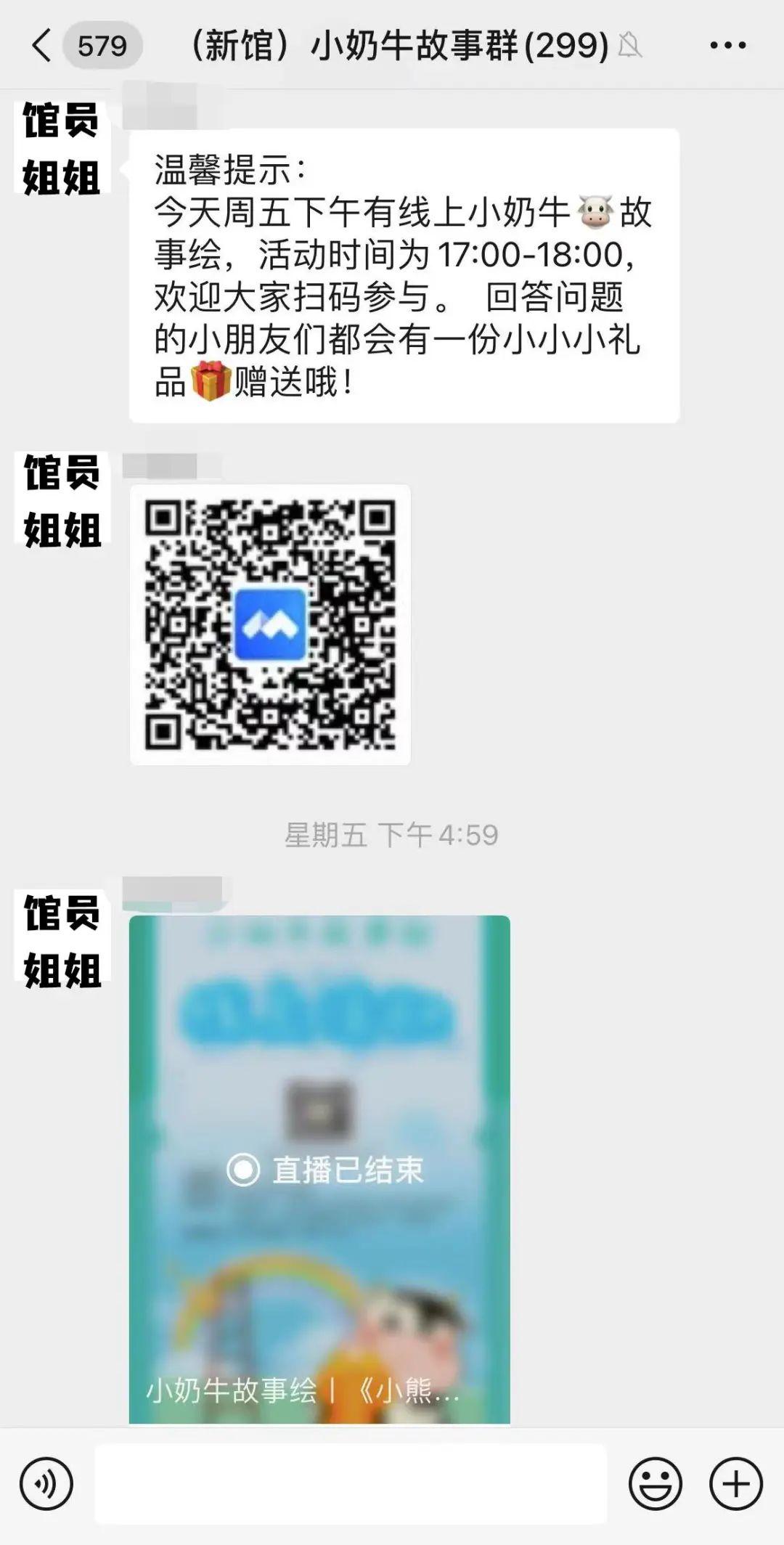
Task: Tap 馆员姐姐 avatar beside the 温馨提示 message
Action: pos(62,149)
